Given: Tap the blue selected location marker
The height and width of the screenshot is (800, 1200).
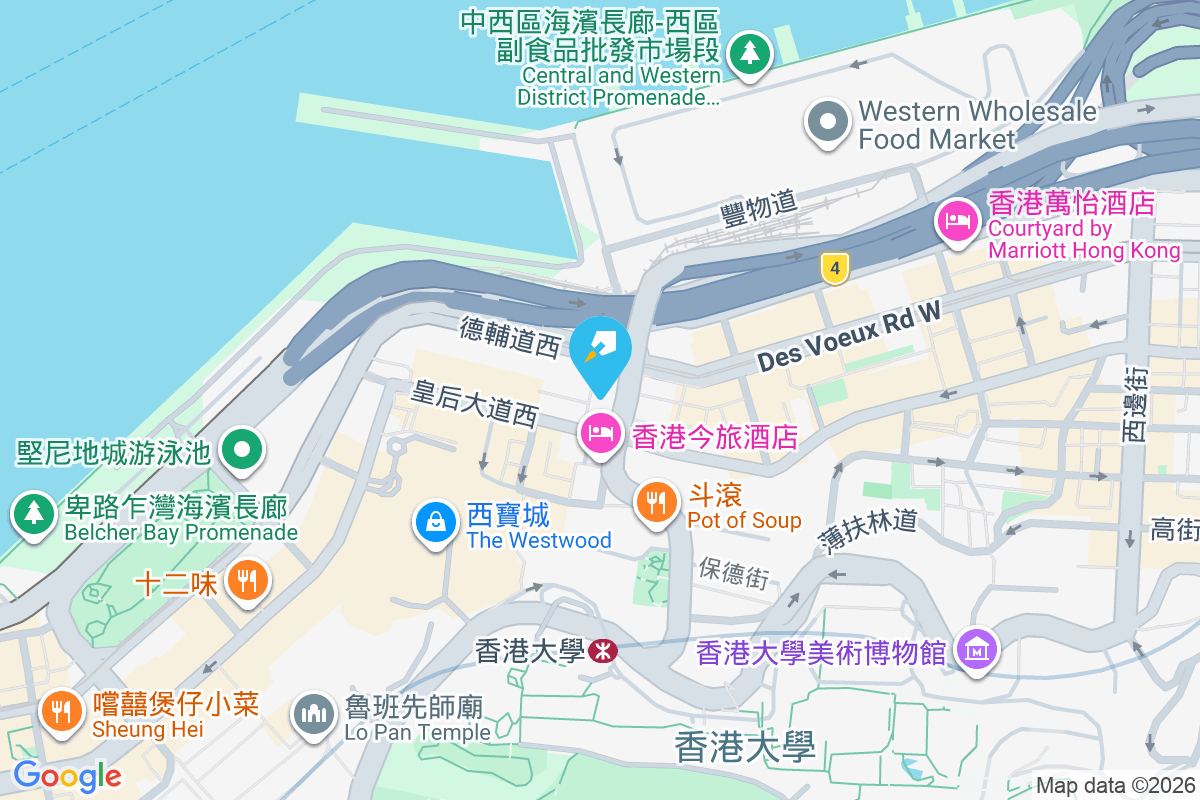Looking at the screenshot, I should (600, 352).
